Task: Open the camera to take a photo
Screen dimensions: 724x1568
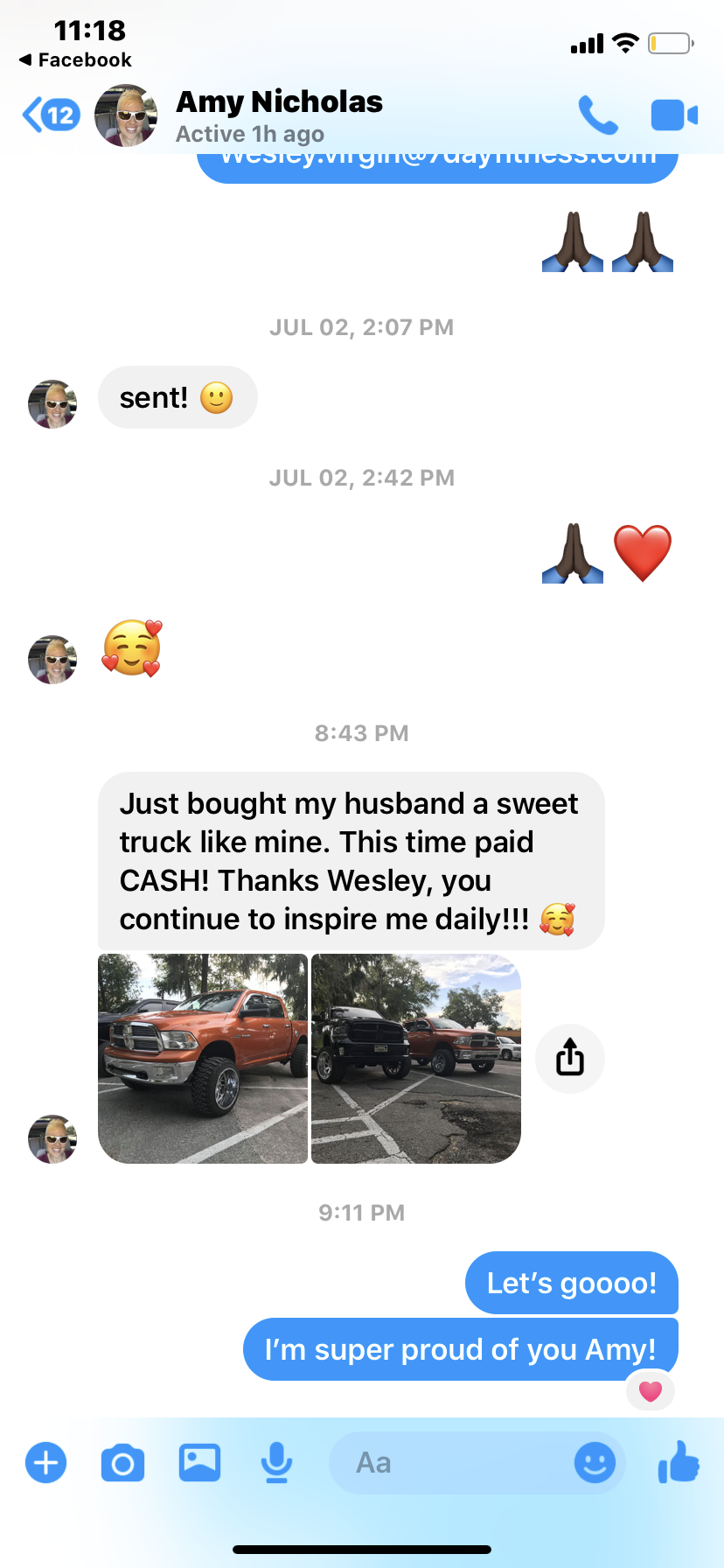Action: (122, 1463)
